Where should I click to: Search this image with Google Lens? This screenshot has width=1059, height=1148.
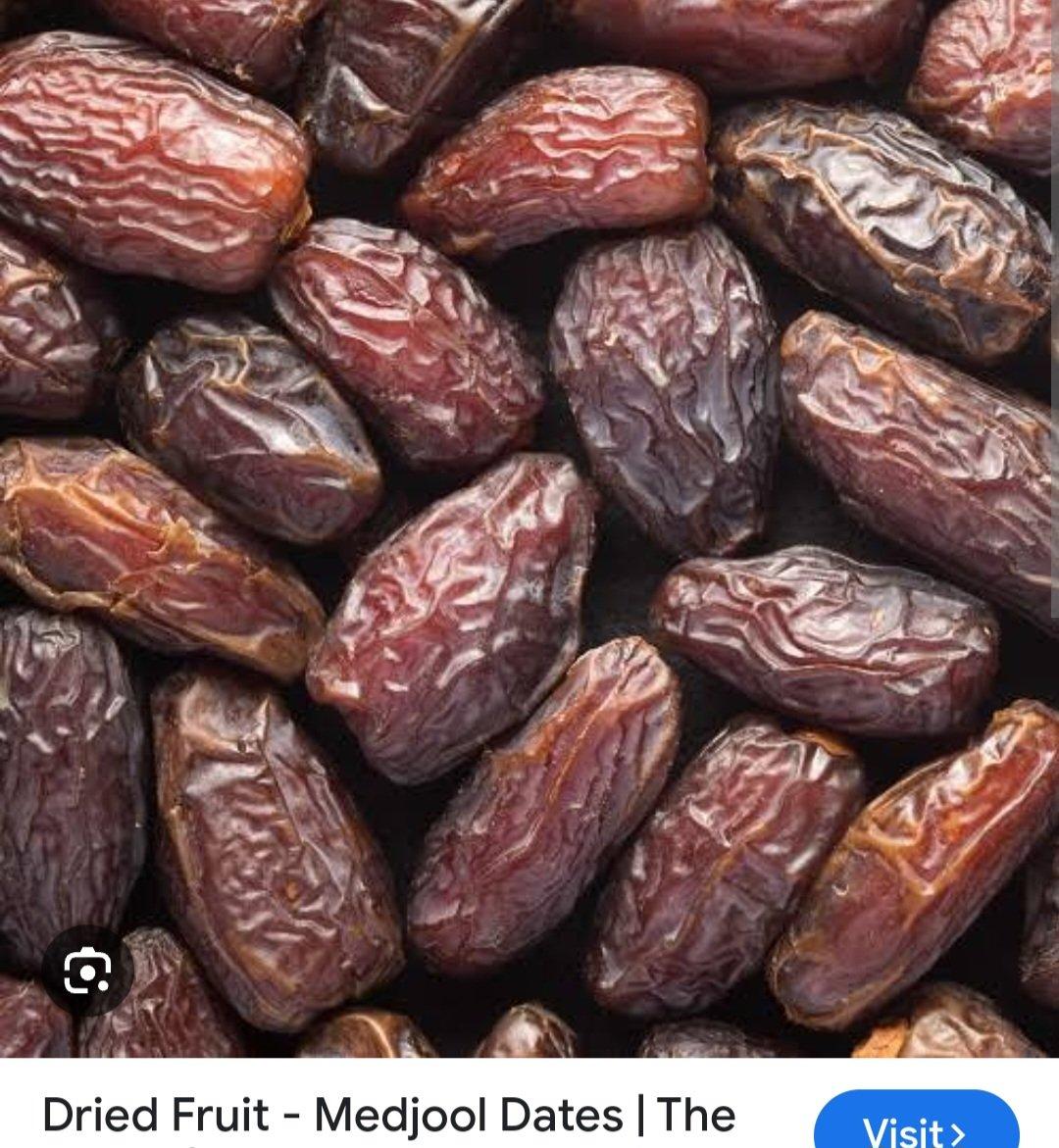[87, 971]
